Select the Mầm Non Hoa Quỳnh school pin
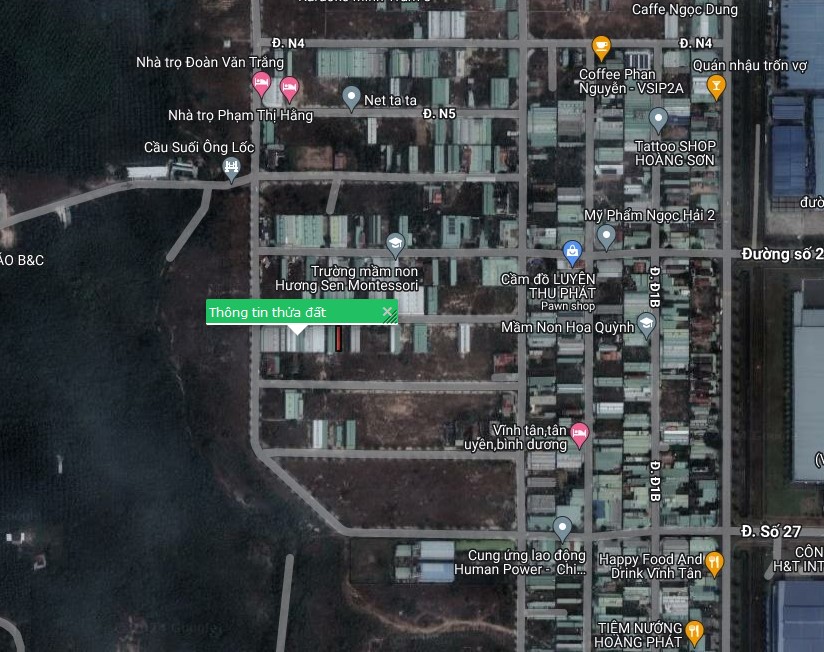This screenshot has height=652, width=824. tap(647, 322)
